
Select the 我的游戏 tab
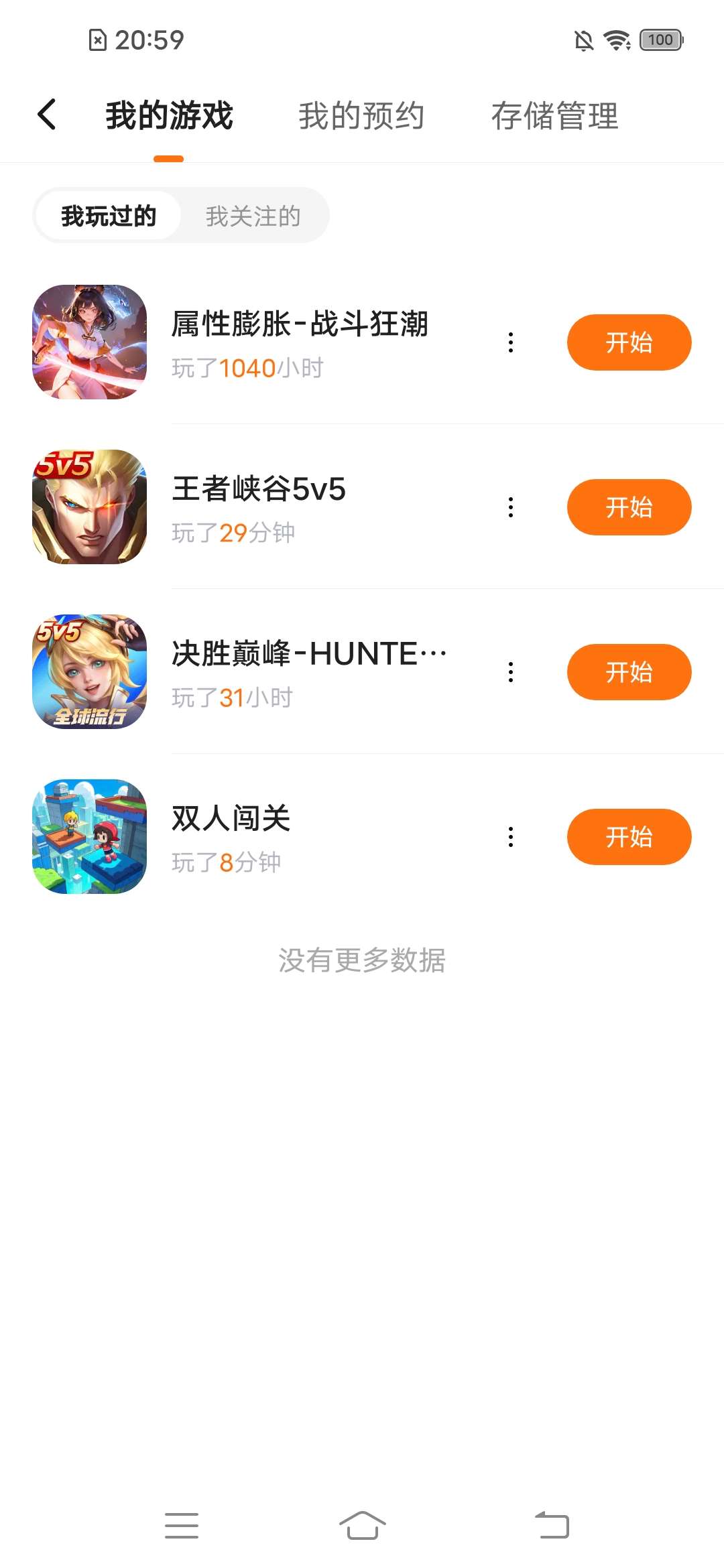click(x=169, y=115)
